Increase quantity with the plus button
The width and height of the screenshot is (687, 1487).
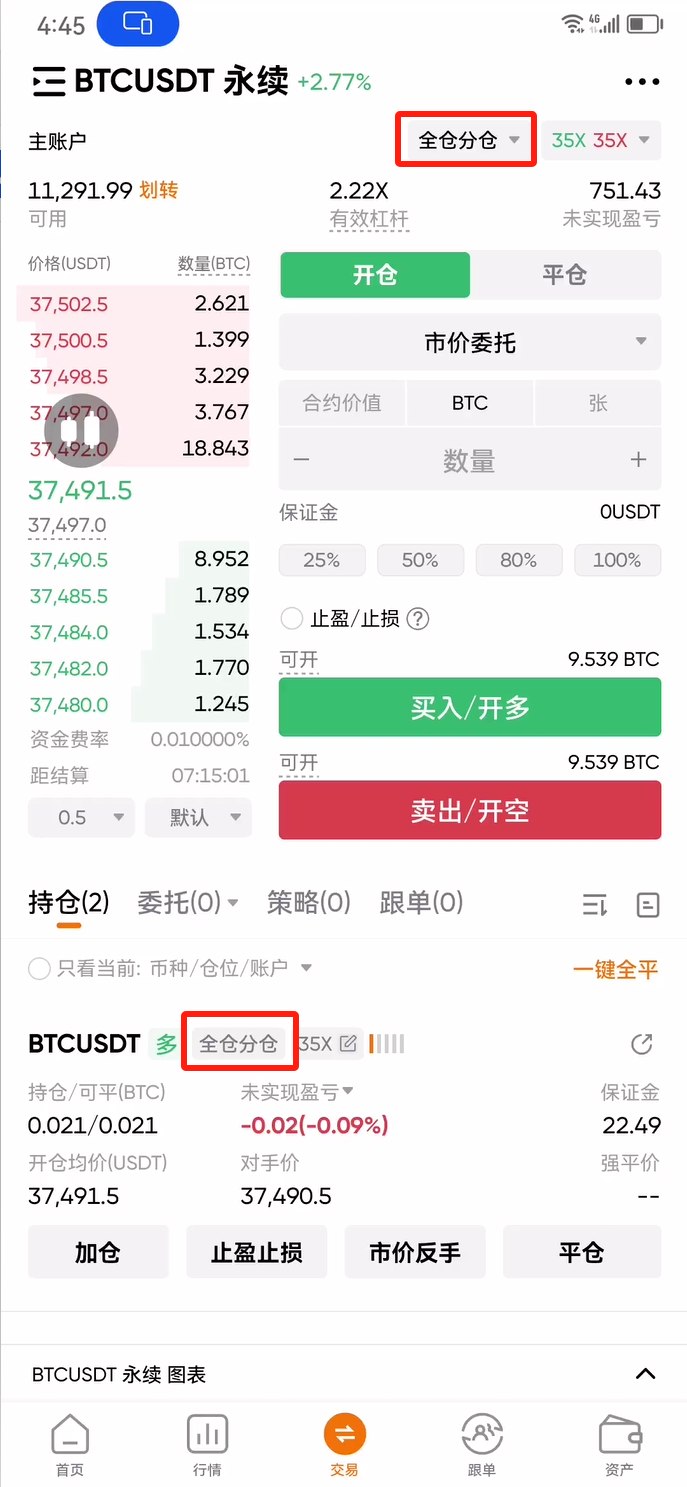(638, 460)
